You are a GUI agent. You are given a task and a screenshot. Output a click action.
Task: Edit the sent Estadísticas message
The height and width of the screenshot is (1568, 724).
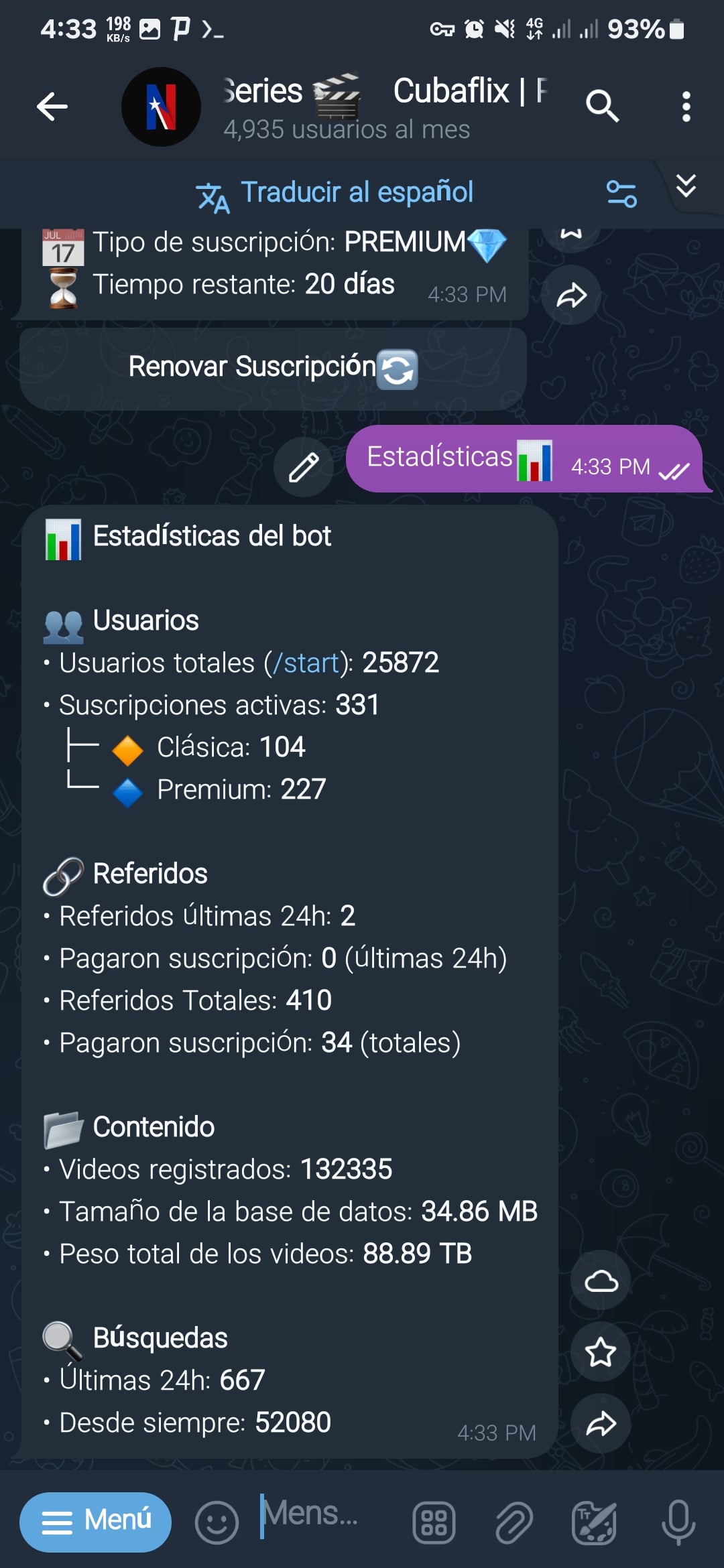click(x=304, y=467)
